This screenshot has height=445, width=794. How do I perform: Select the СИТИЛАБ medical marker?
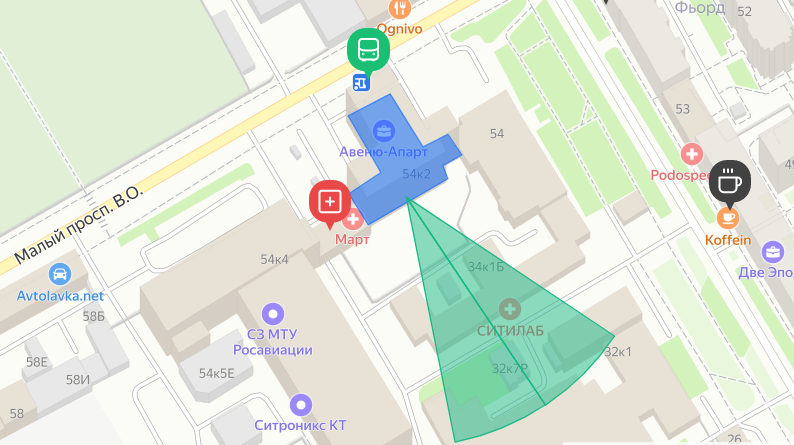pyautogui.click(x=511, y=309)
